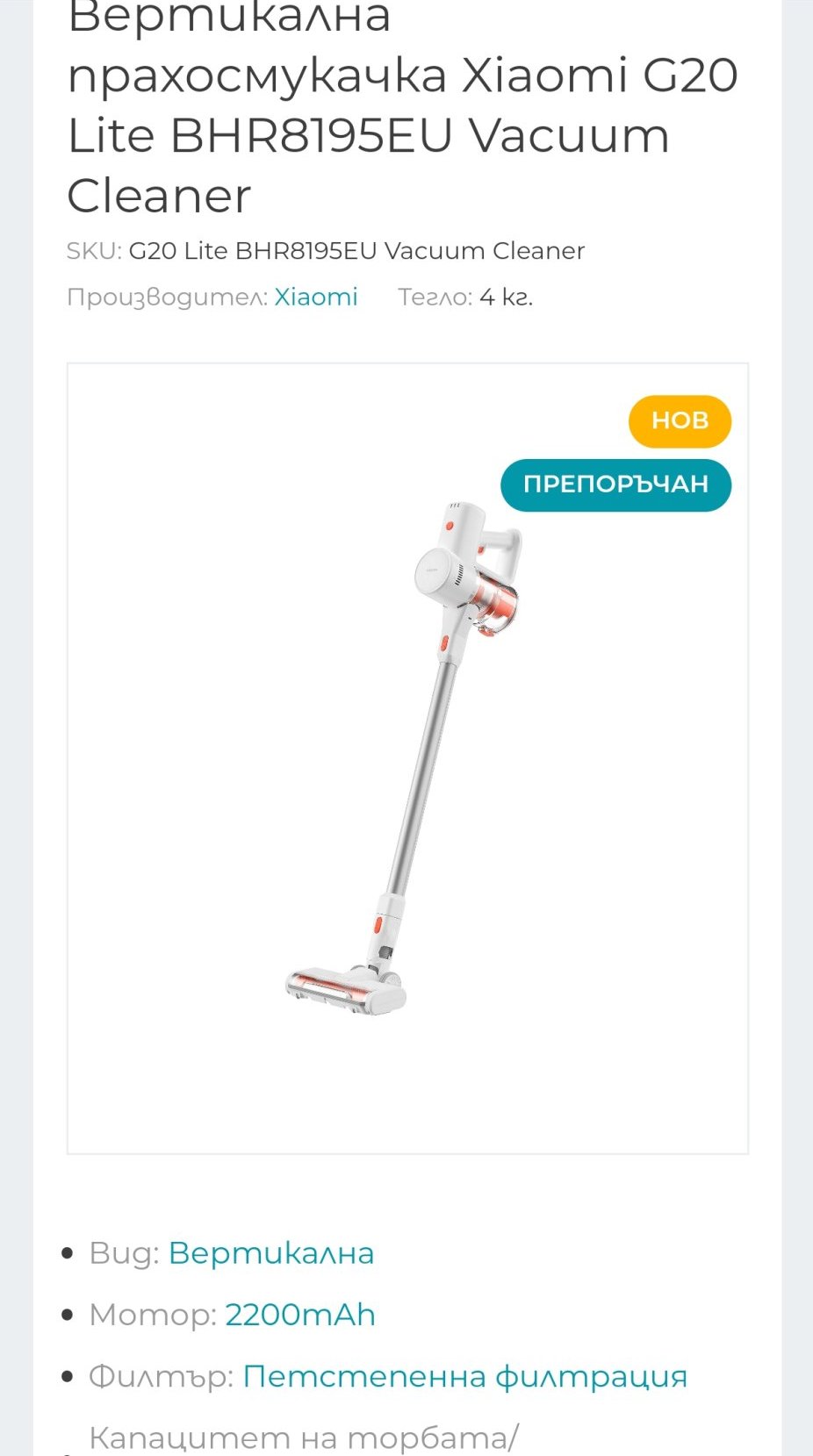Viewport: 813px width, 1456px height.
Task: Open the Петстепенна филтрация filter link
Action: point(464,1376)
